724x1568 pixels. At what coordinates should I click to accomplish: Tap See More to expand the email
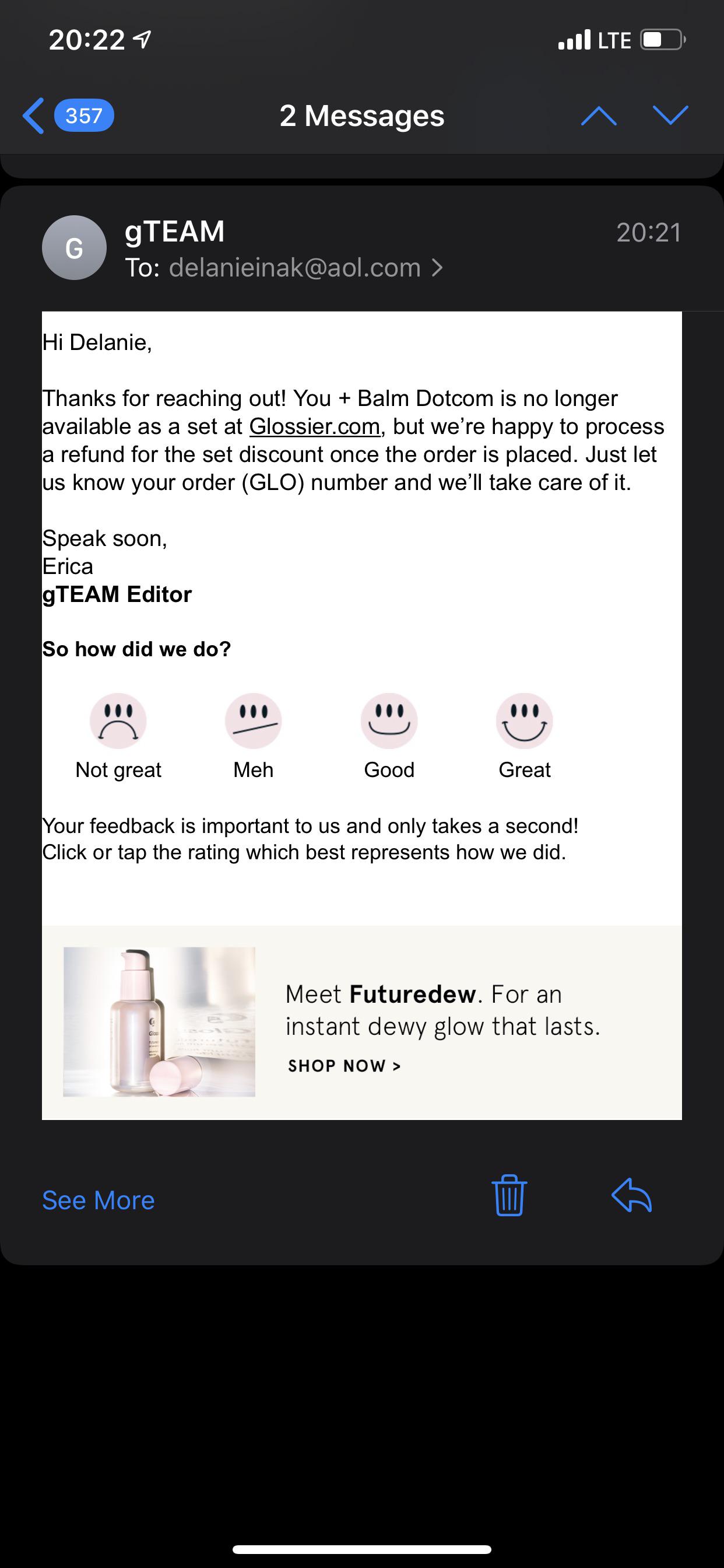point(99,1200)
